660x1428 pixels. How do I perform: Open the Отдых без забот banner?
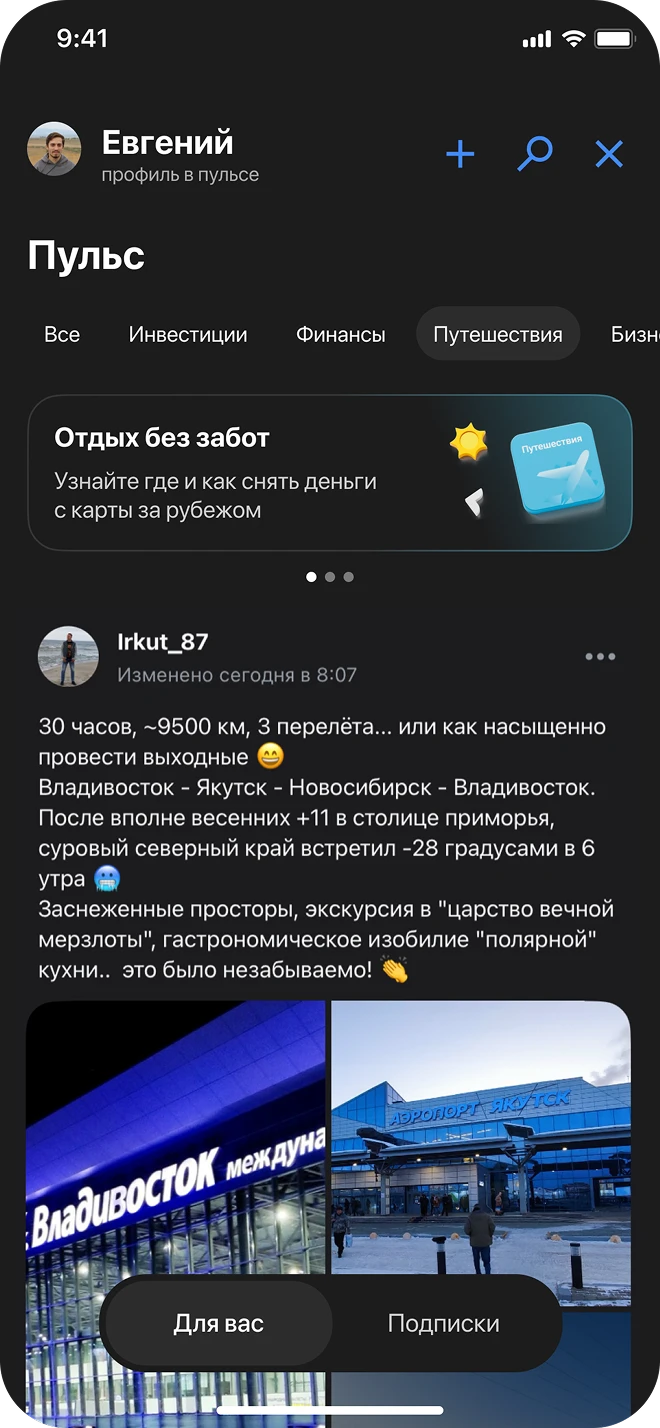click(330, 473)
